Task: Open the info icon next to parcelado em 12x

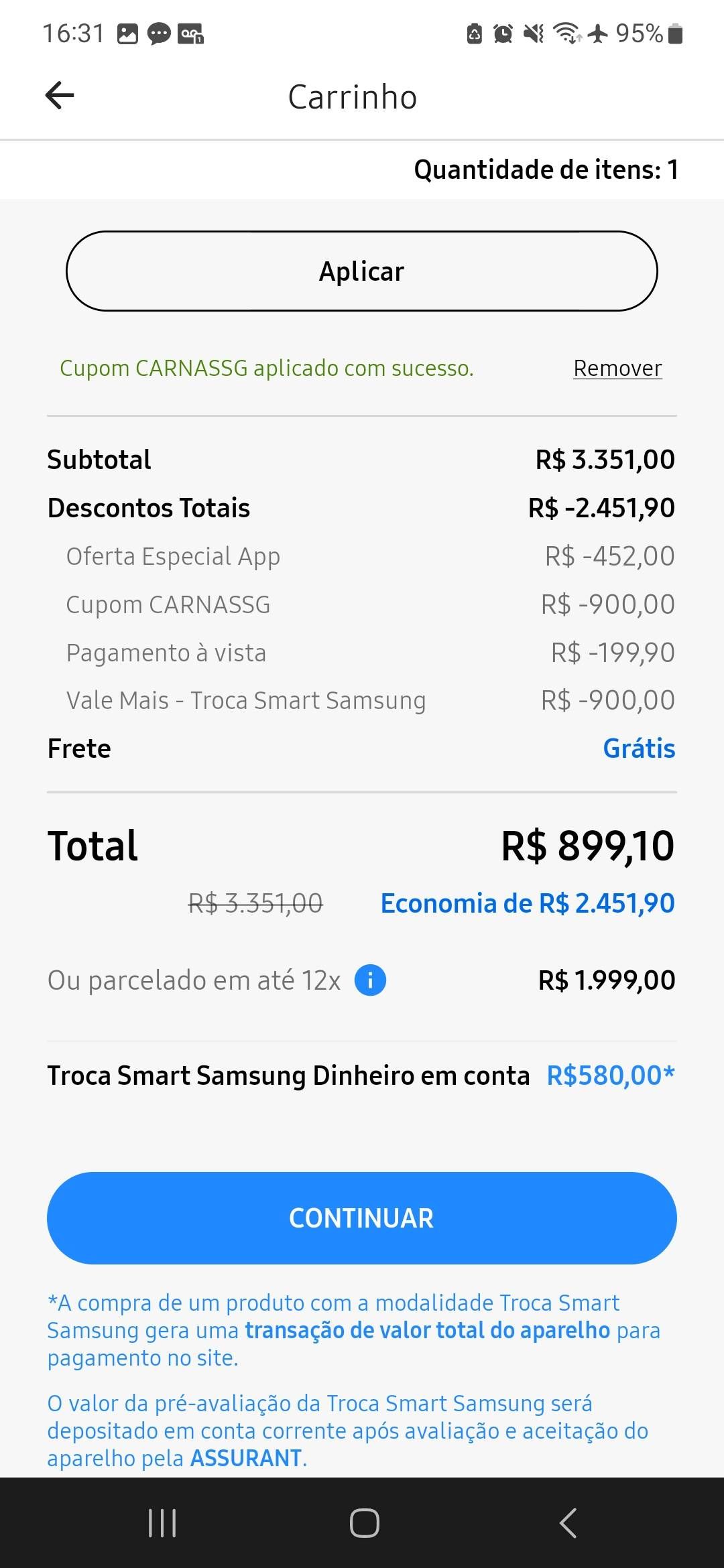Action: (369, 979)
